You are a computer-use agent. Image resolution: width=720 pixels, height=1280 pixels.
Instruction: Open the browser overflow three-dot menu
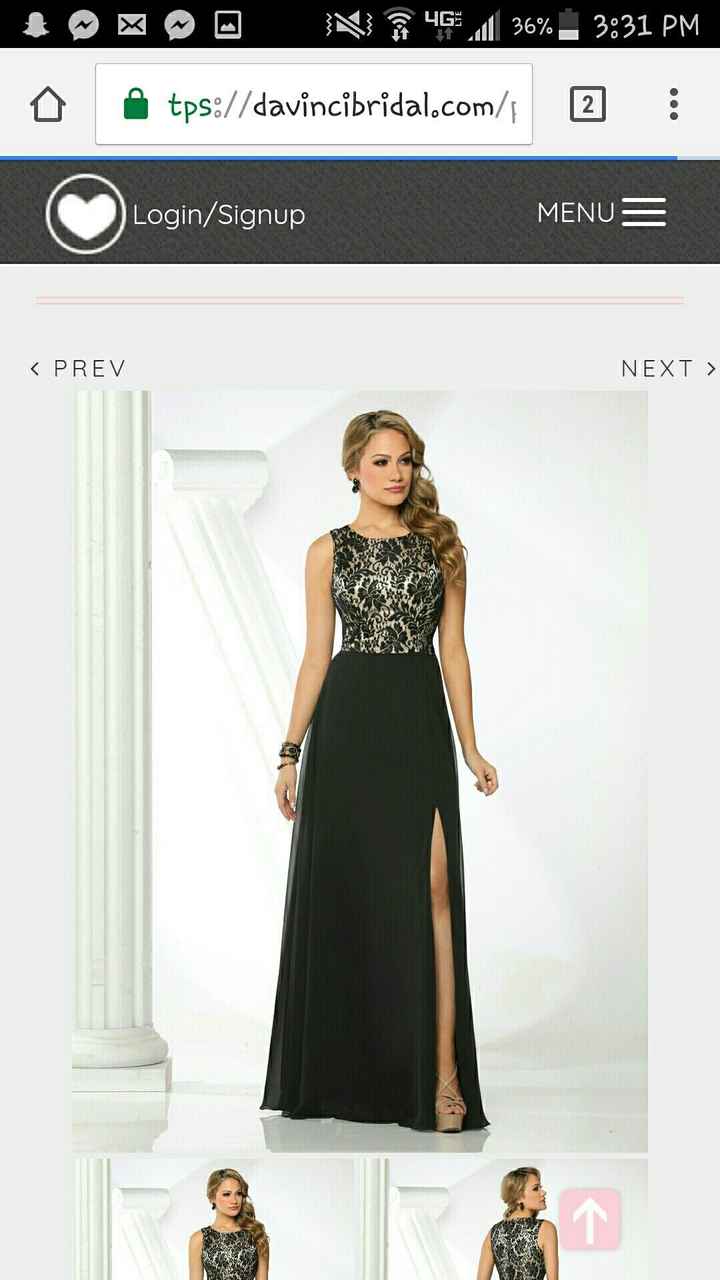673,102
